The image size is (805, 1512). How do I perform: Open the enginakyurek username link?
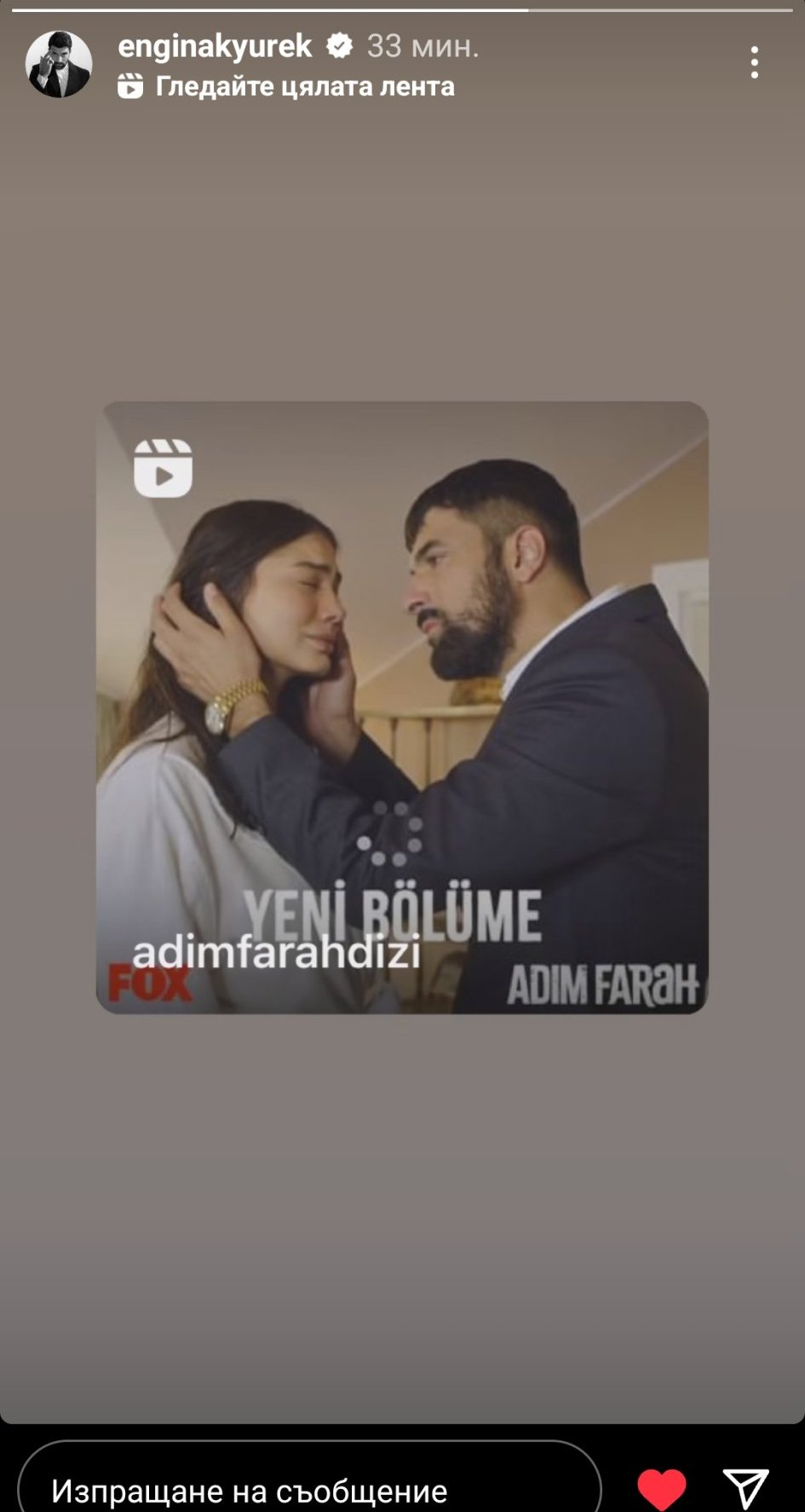click(x=215, y=46)
